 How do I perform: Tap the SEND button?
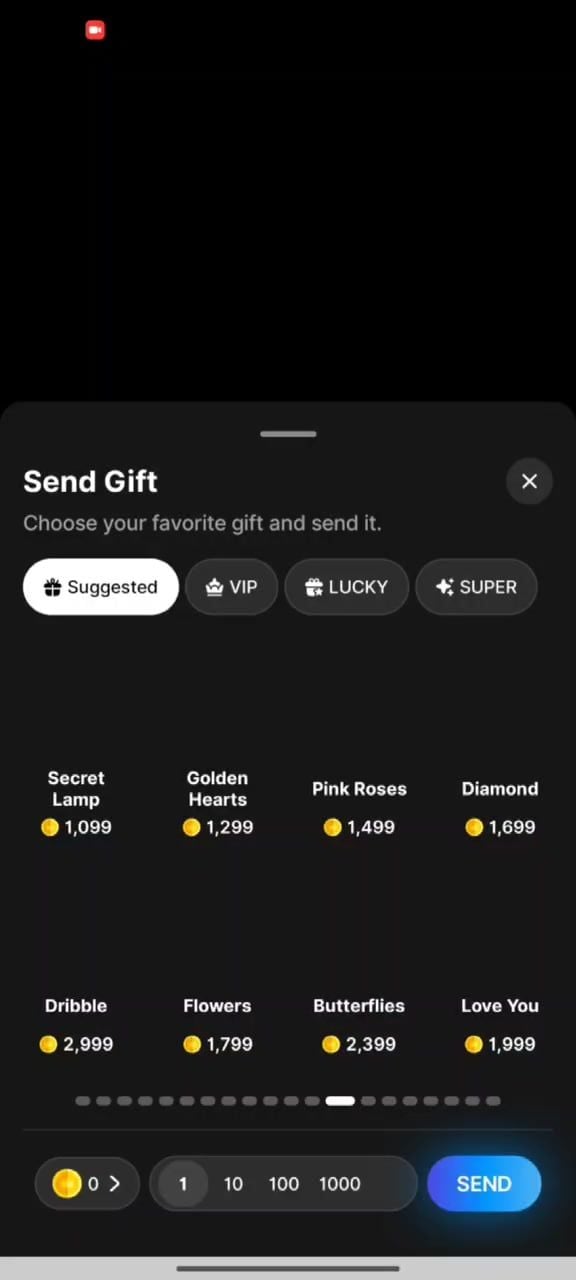[x=484, y=1184]
